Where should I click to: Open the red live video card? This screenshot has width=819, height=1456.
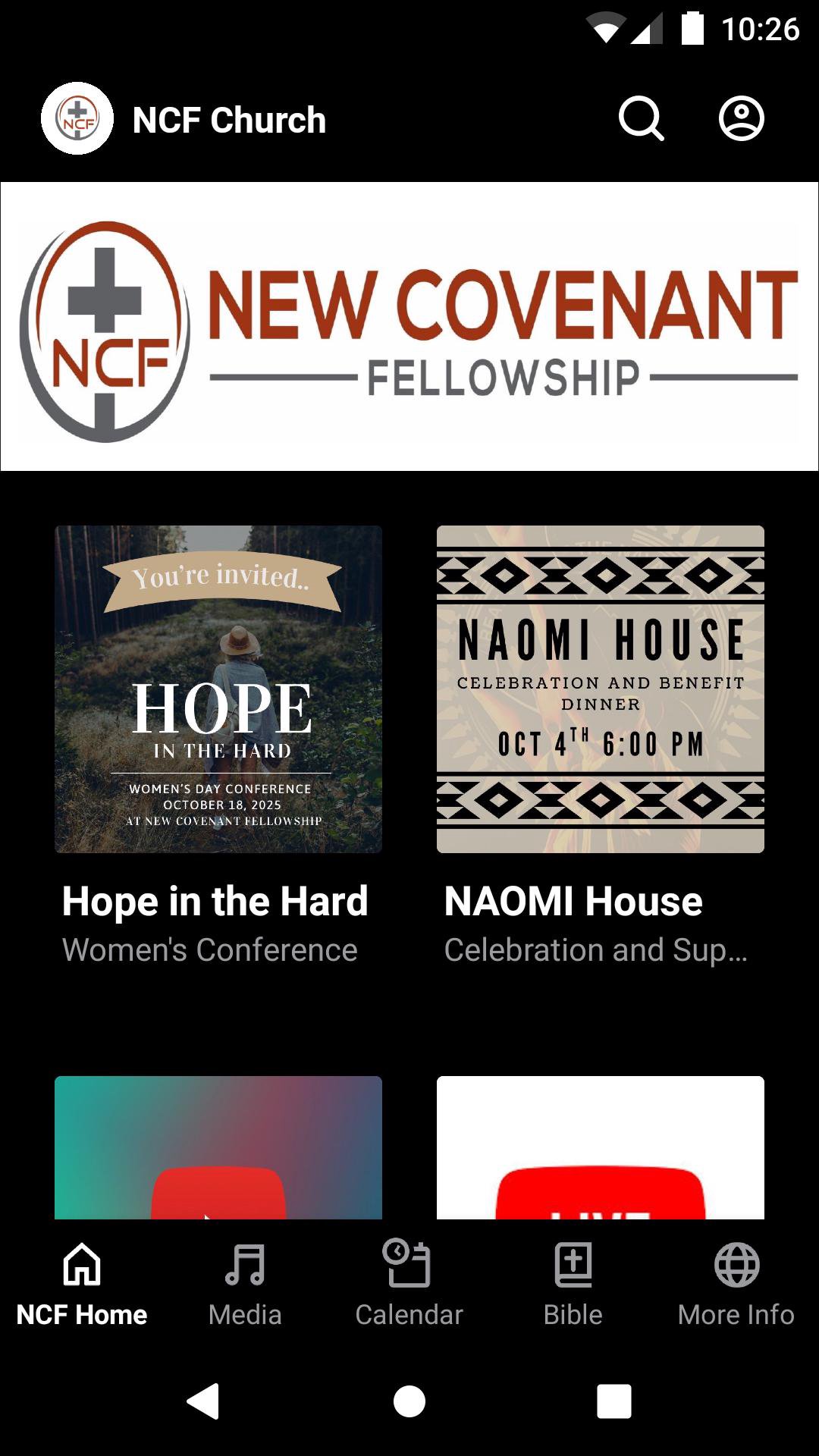600,1147
